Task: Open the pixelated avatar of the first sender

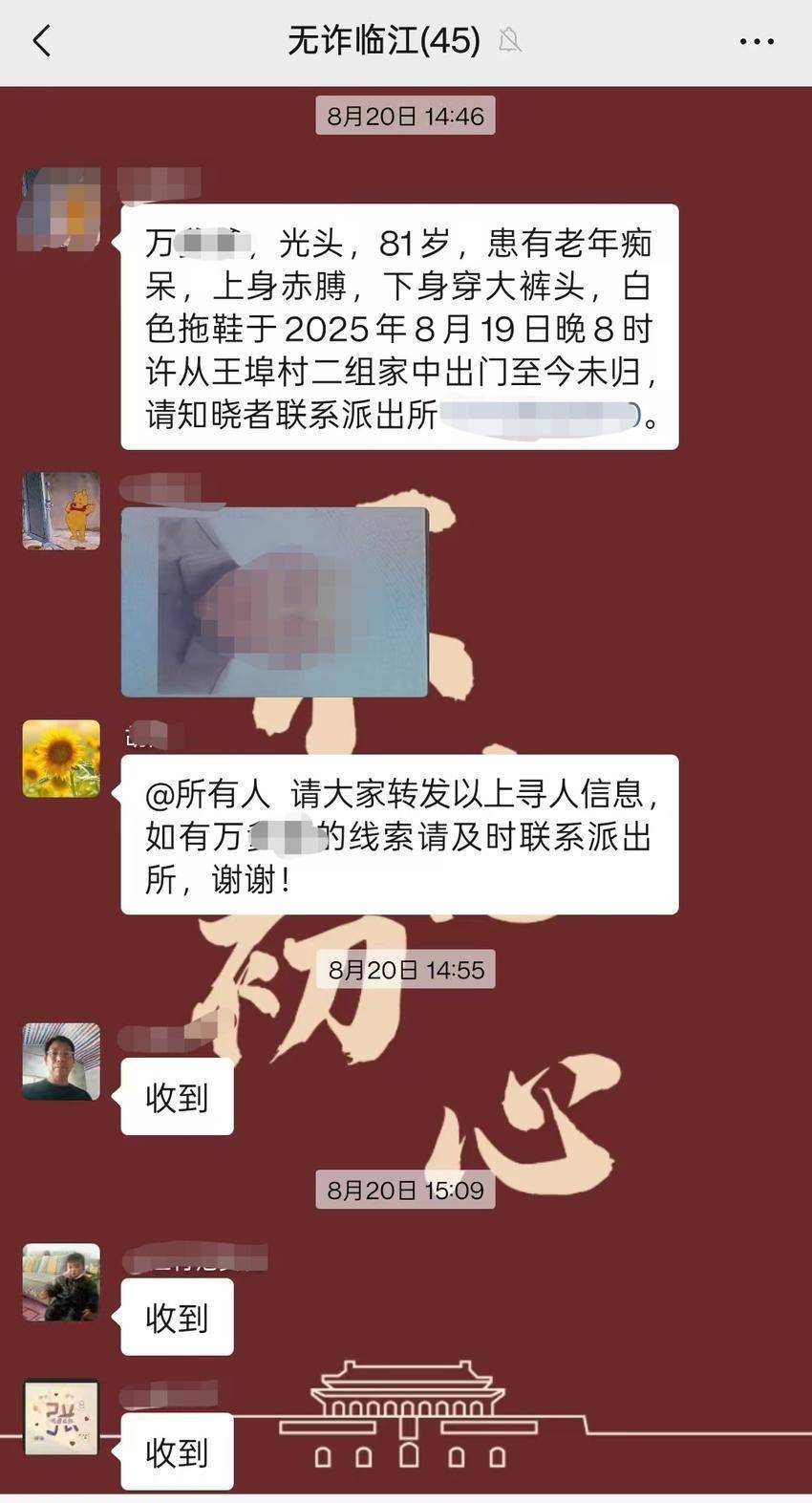Action: pos(61,207)
